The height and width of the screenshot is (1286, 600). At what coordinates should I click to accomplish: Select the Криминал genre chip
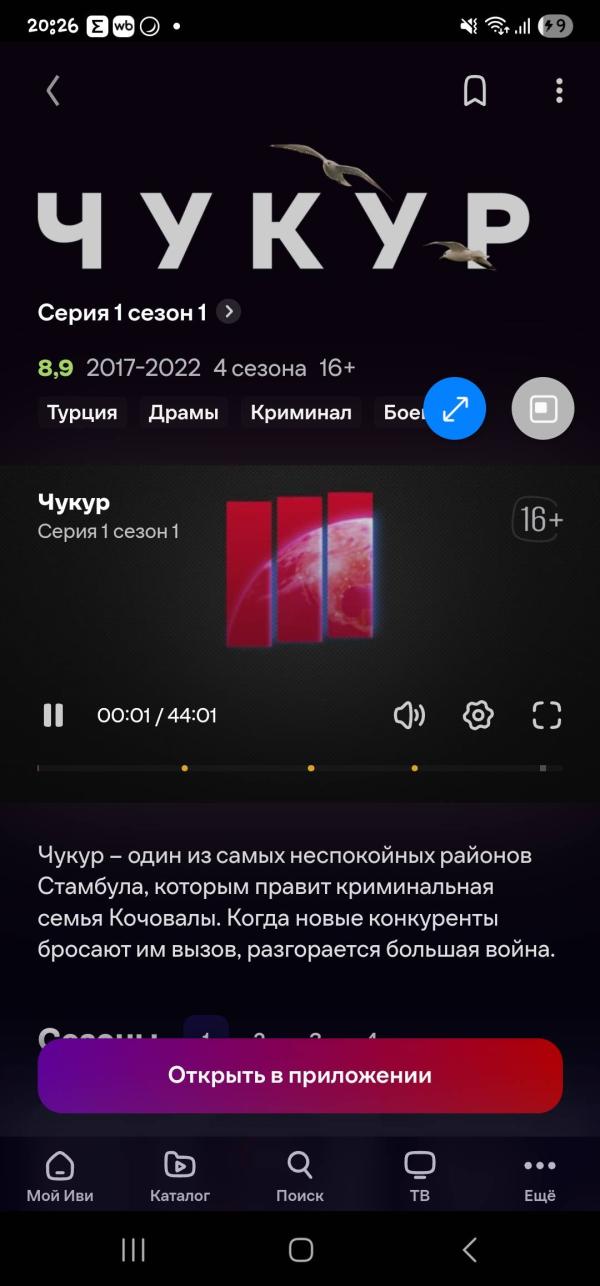click(x=301, y=412)
